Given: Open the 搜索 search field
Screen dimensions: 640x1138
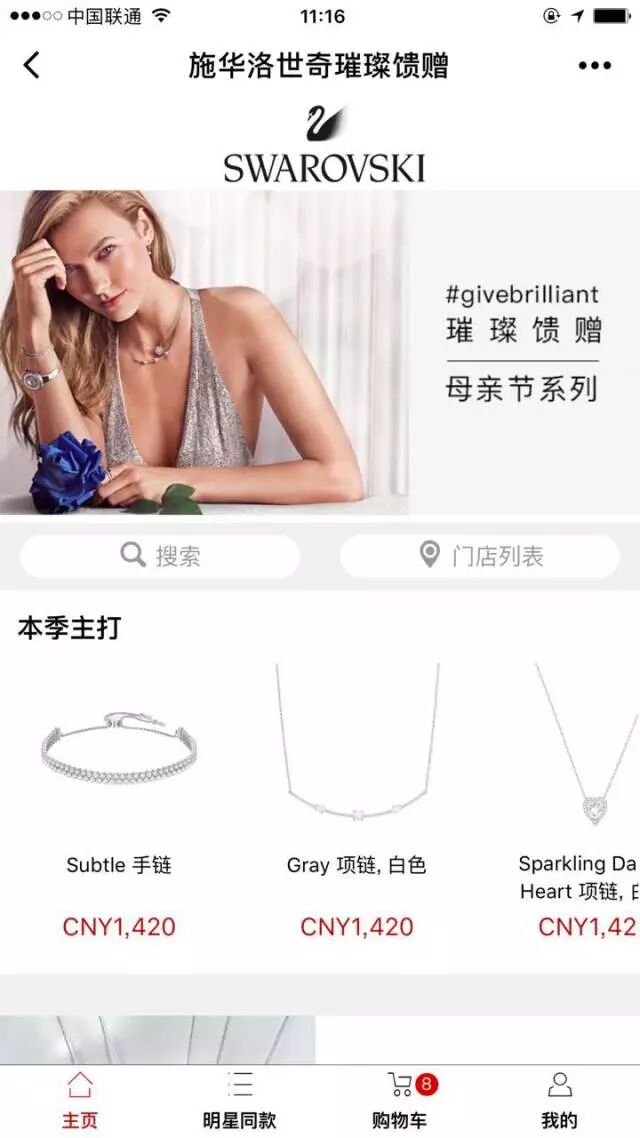Looking at the screenshot, I should pyautogui.click(x=160, y=555).
